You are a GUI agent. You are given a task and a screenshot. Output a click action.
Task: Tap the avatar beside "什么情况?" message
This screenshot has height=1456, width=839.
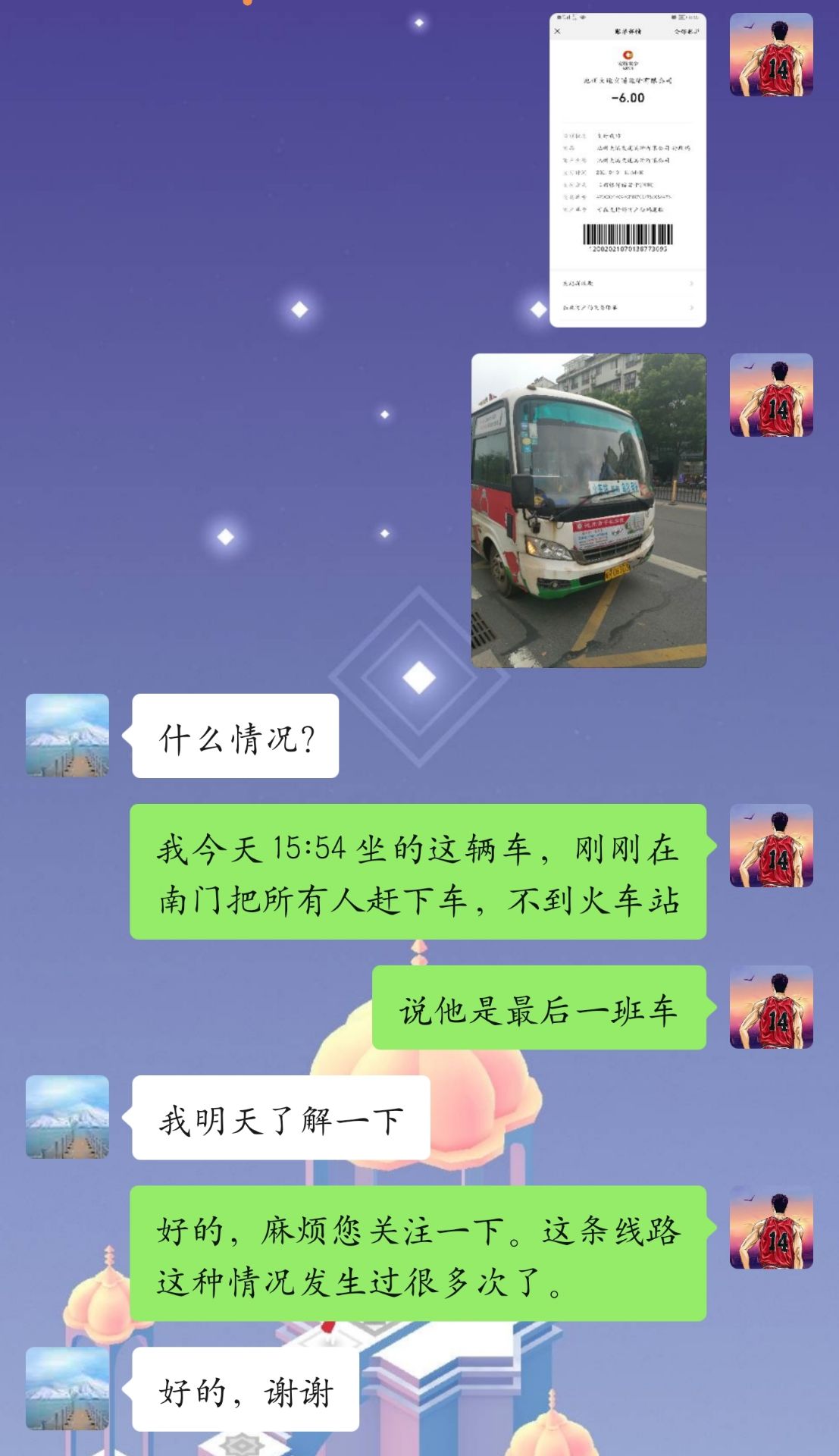[x=67, y=736]
